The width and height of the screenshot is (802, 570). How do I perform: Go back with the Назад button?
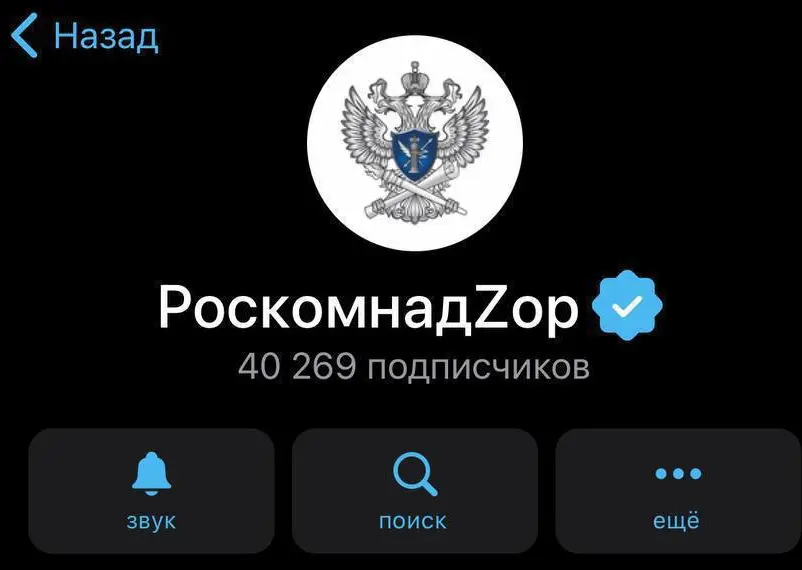click(x=86, y=37)
